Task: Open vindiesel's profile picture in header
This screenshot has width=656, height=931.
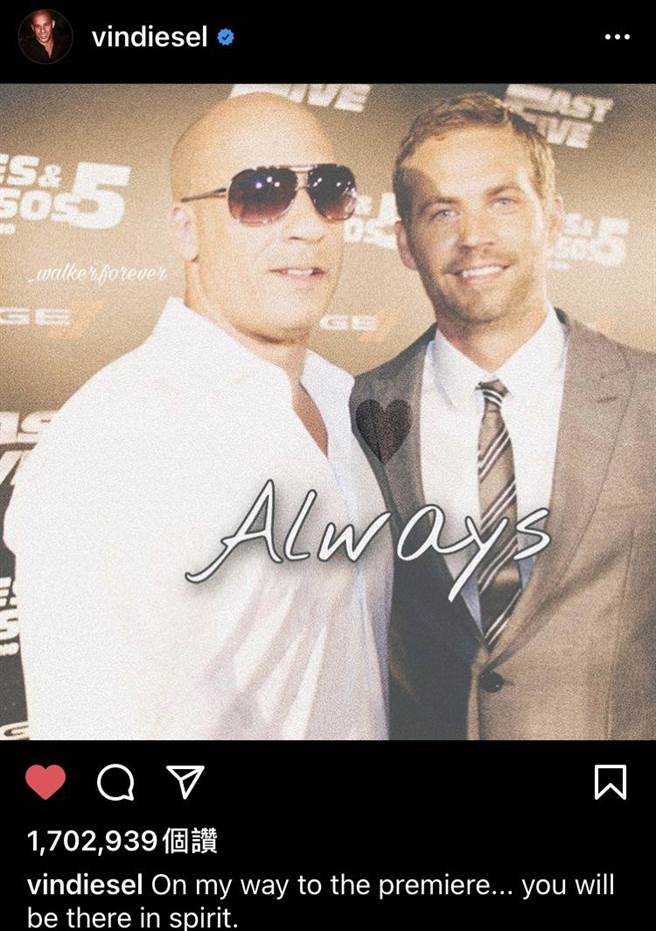Action: [45, 38]
